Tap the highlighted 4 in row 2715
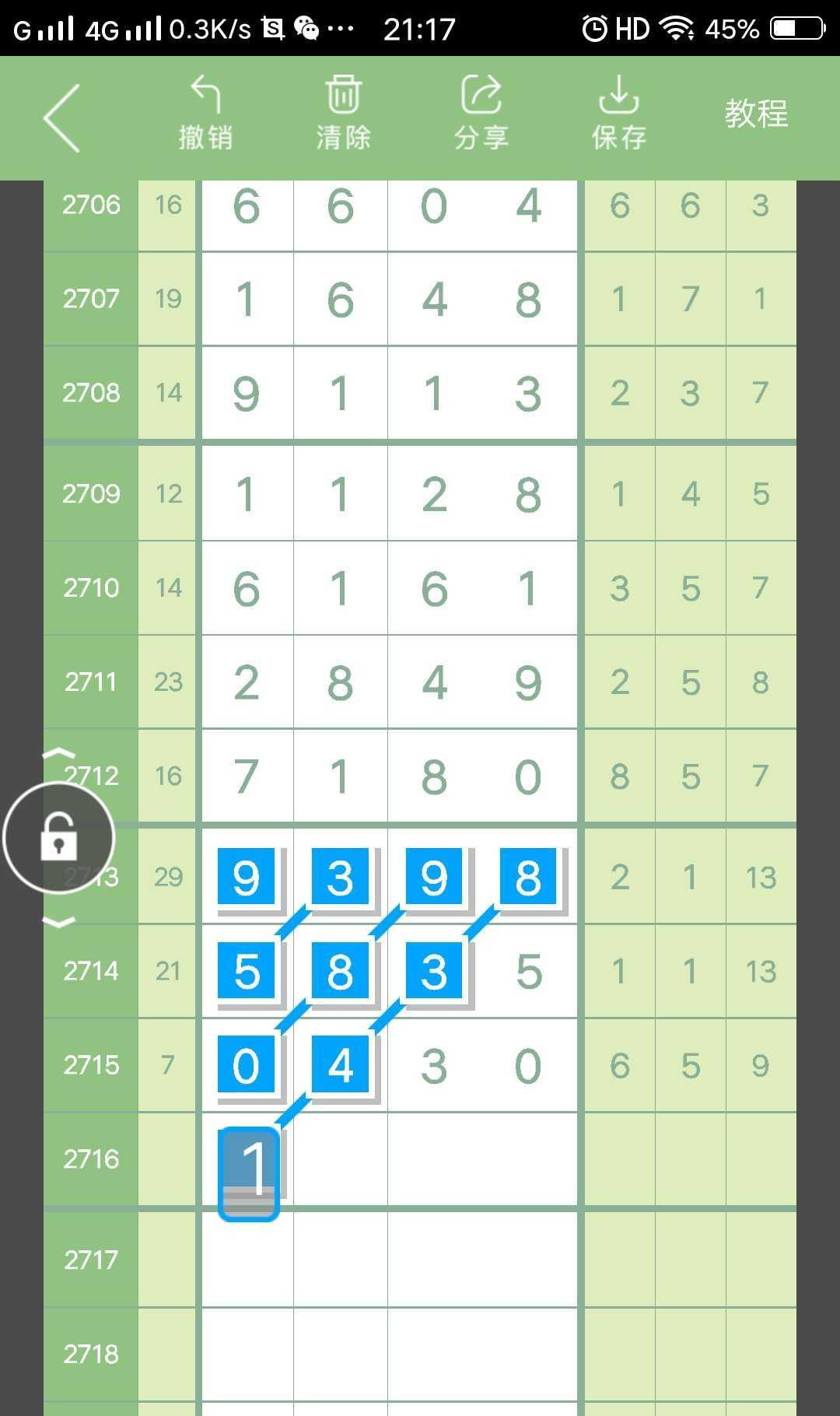Screen dimensions: 840x1416 (341, 1065)
